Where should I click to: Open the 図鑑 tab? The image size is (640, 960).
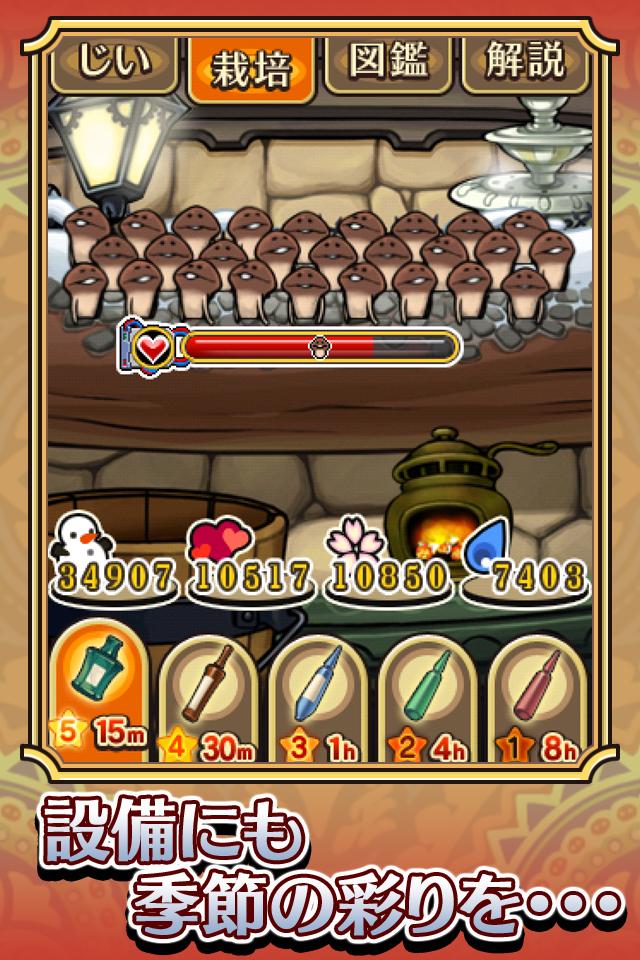tap(388, 64)
